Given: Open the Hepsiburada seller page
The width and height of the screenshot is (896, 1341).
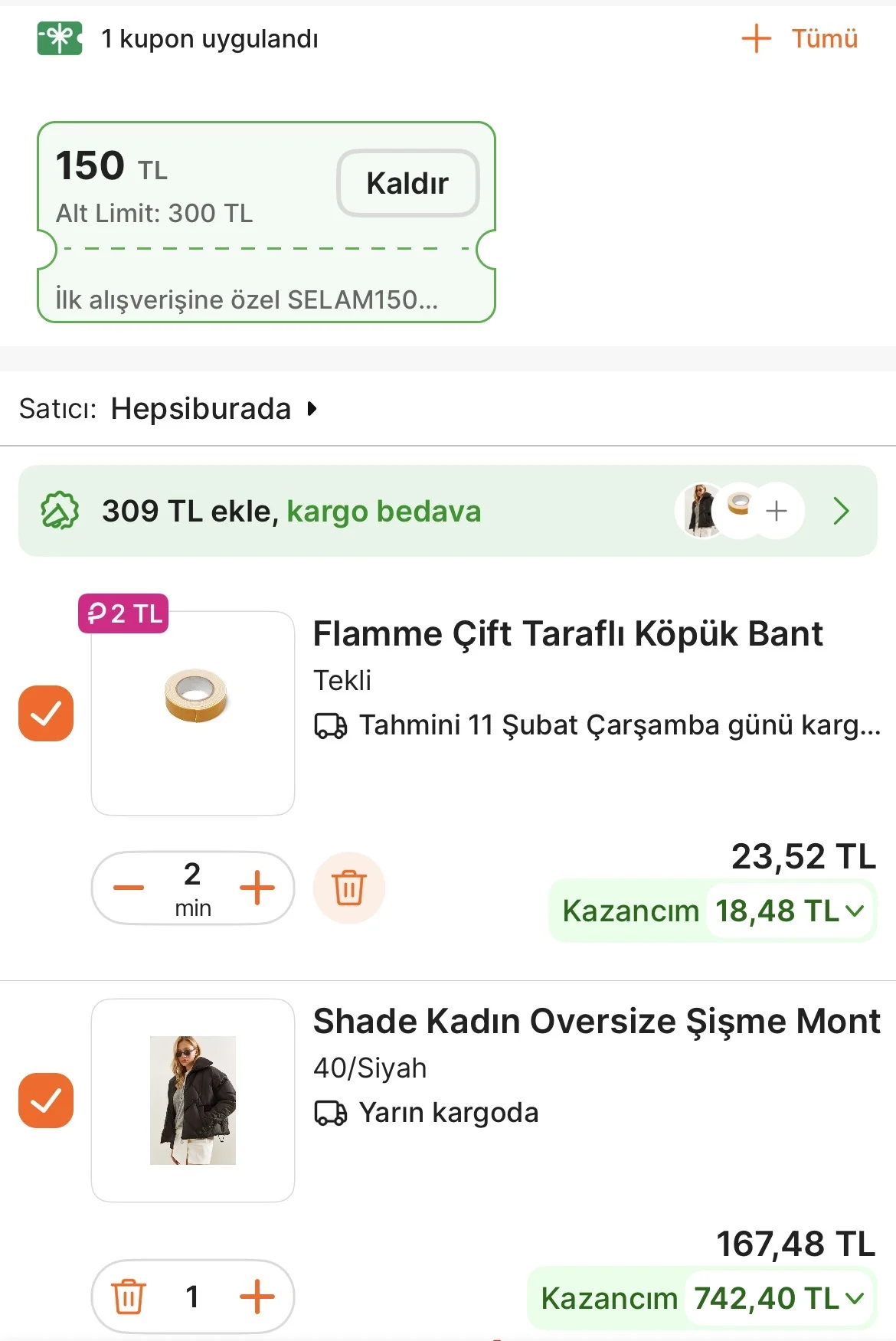Looking at the screenshot, I should 201,409.
